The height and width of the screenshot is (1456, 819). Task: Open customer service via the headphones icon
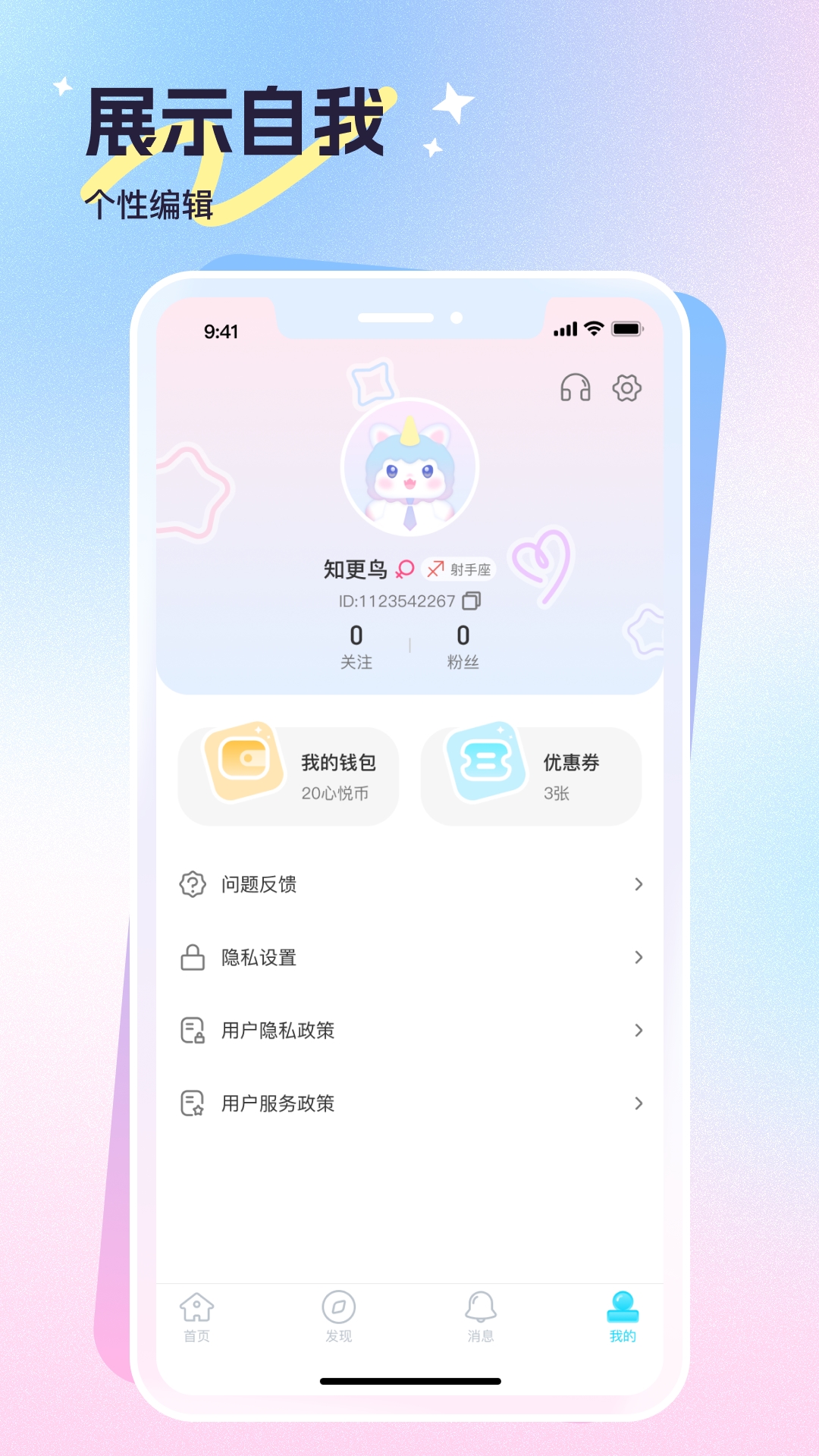tap(573, 388)
